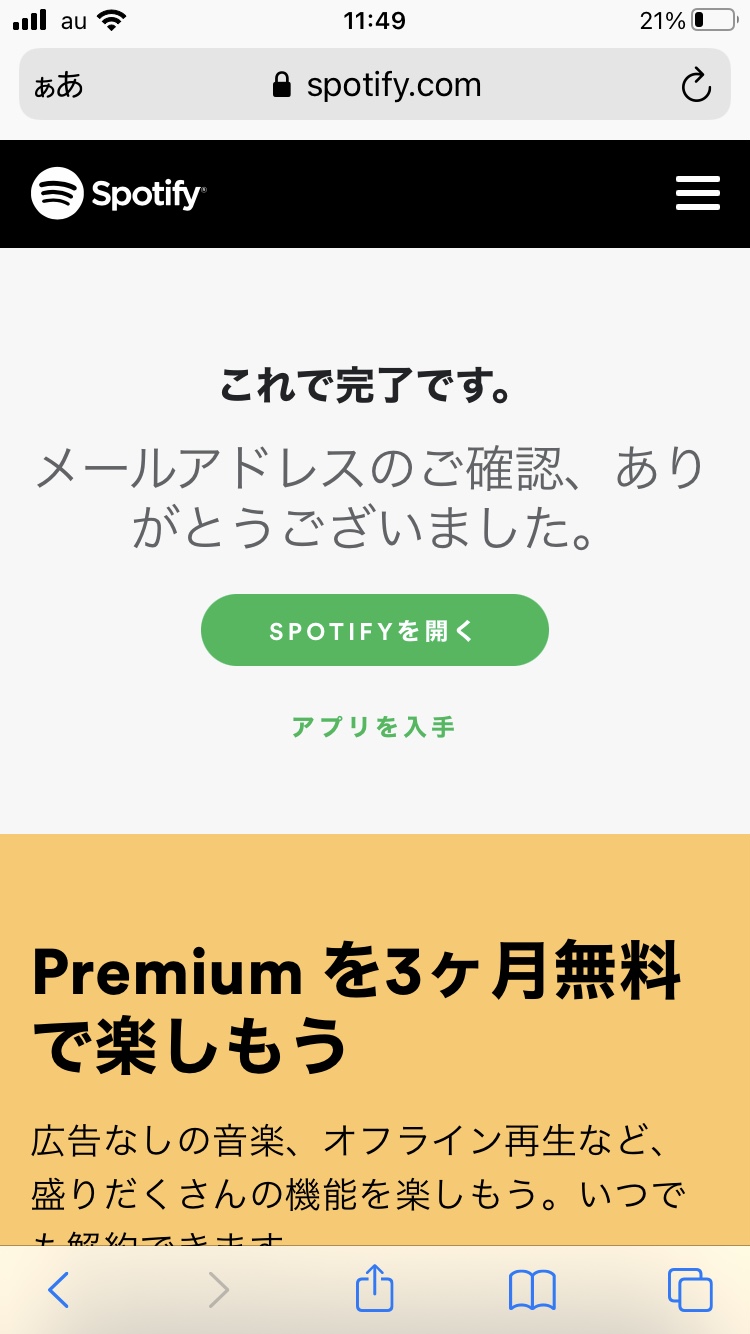Reload the page in Safari
The width and height of the screenshot is (750, 1334).
696,86
